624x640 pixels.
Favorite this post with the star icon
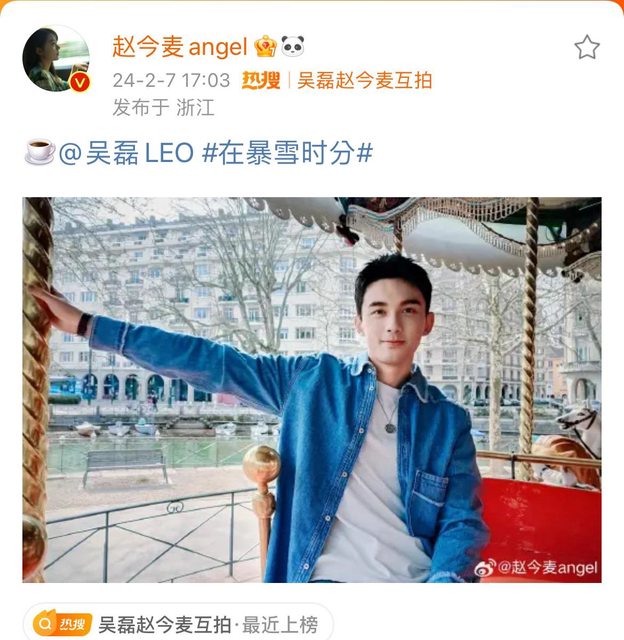coord(587,47)
